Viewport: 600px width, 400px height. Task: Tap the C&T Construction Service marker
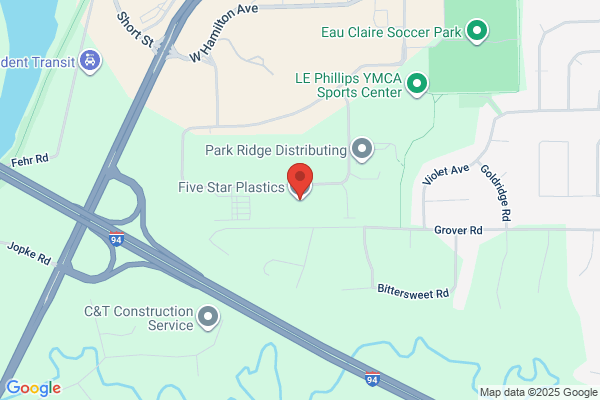click(208, 318)
